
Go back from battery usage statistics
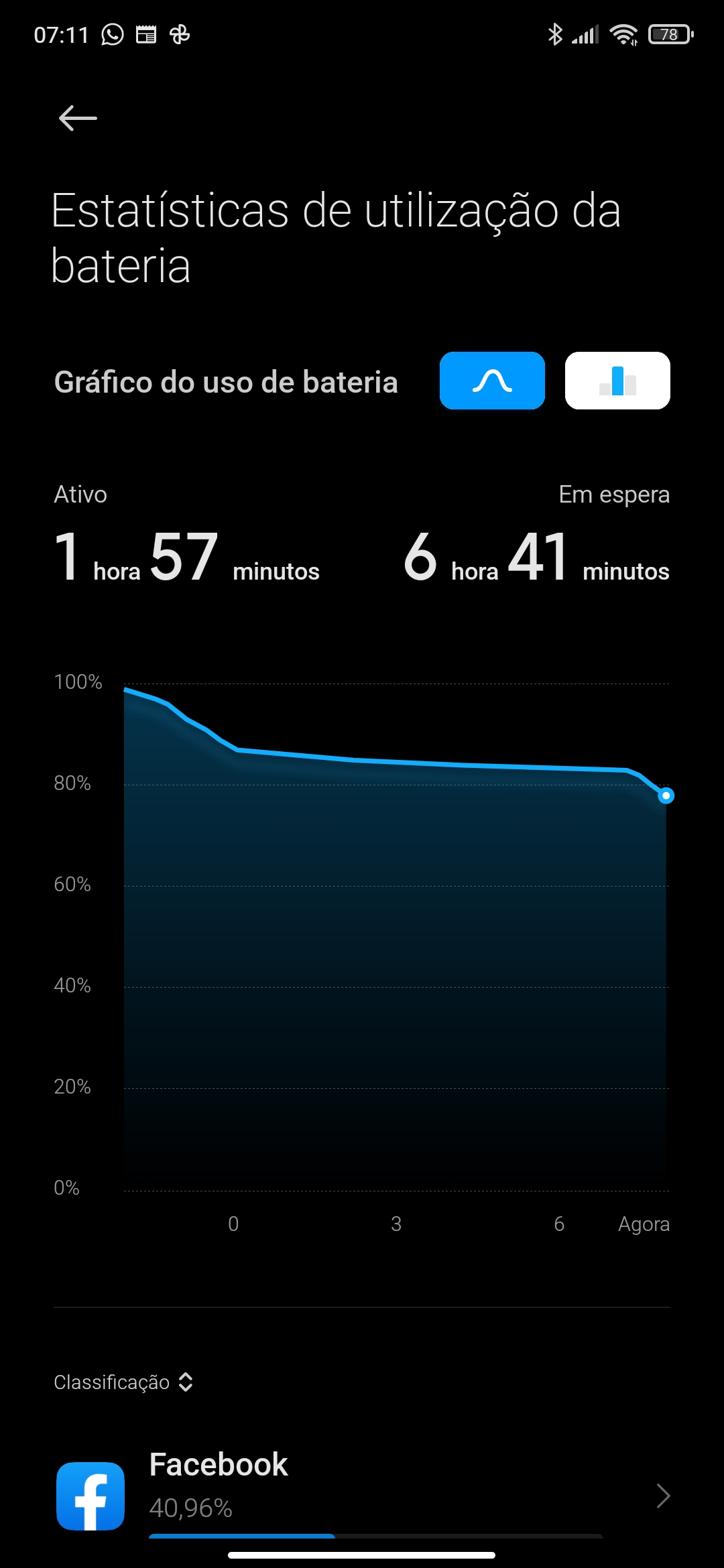78,119
